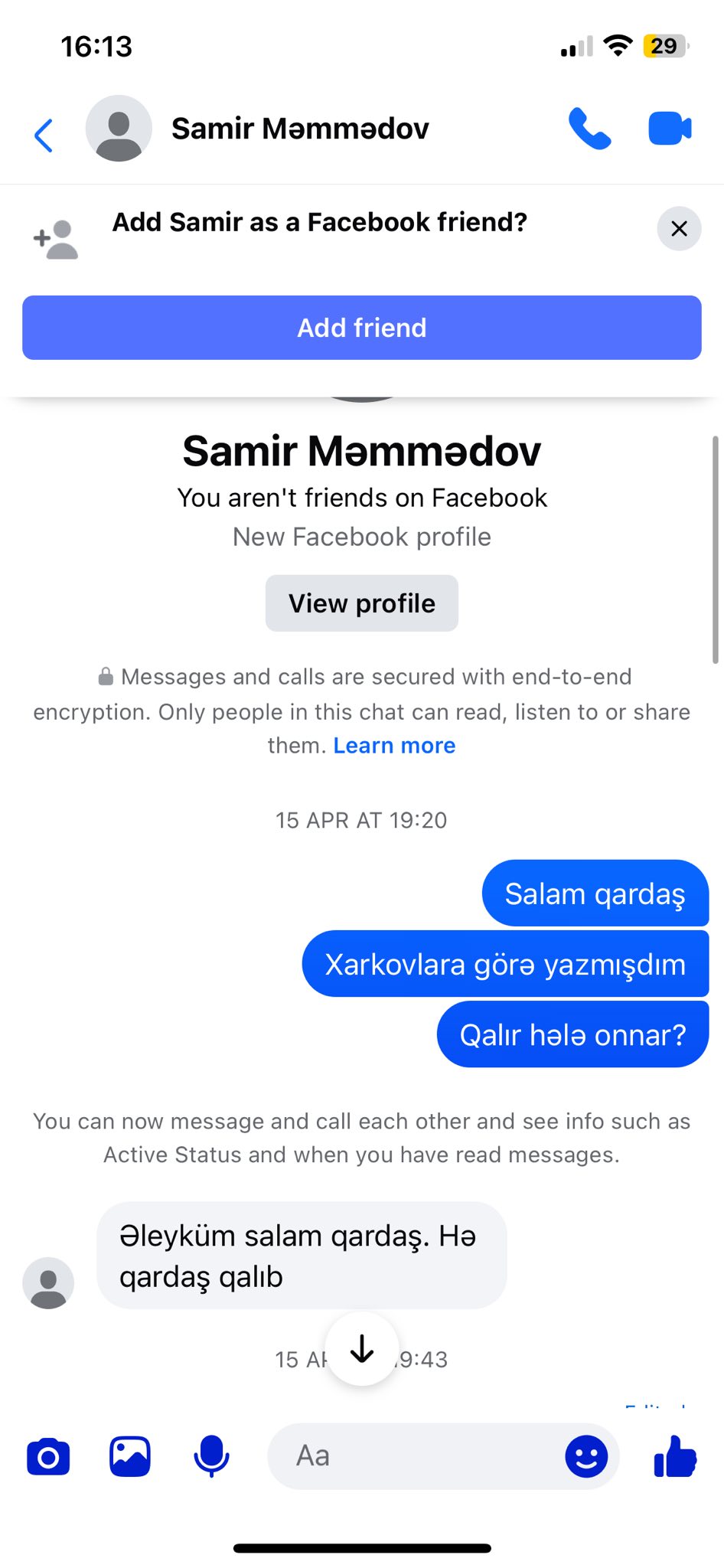Open the camera to take a photo
The image size is (724, 1568).
click(48, 1456)
